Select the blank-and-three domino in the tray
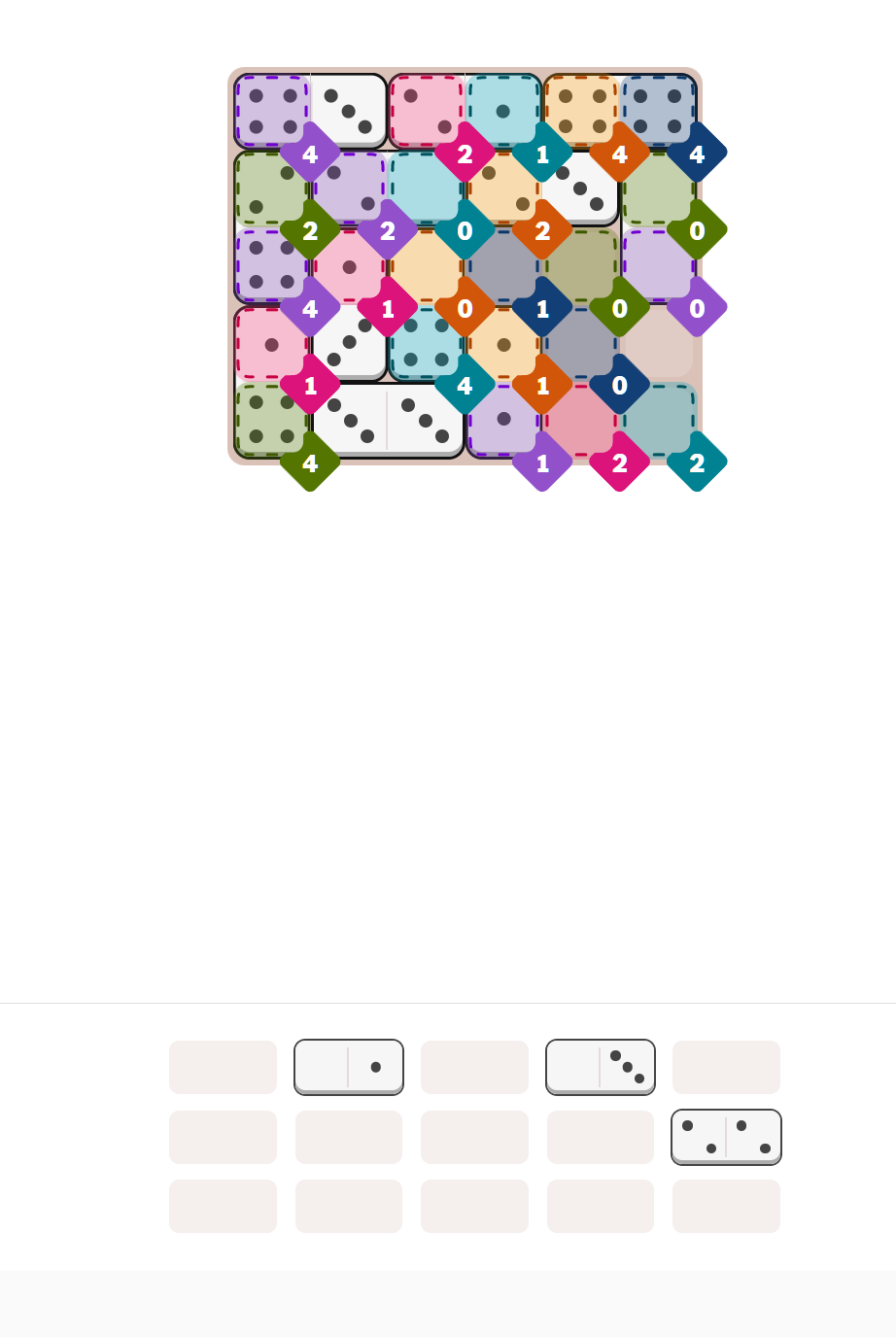Viewport: 896px width, 1337px height. 600,1067
